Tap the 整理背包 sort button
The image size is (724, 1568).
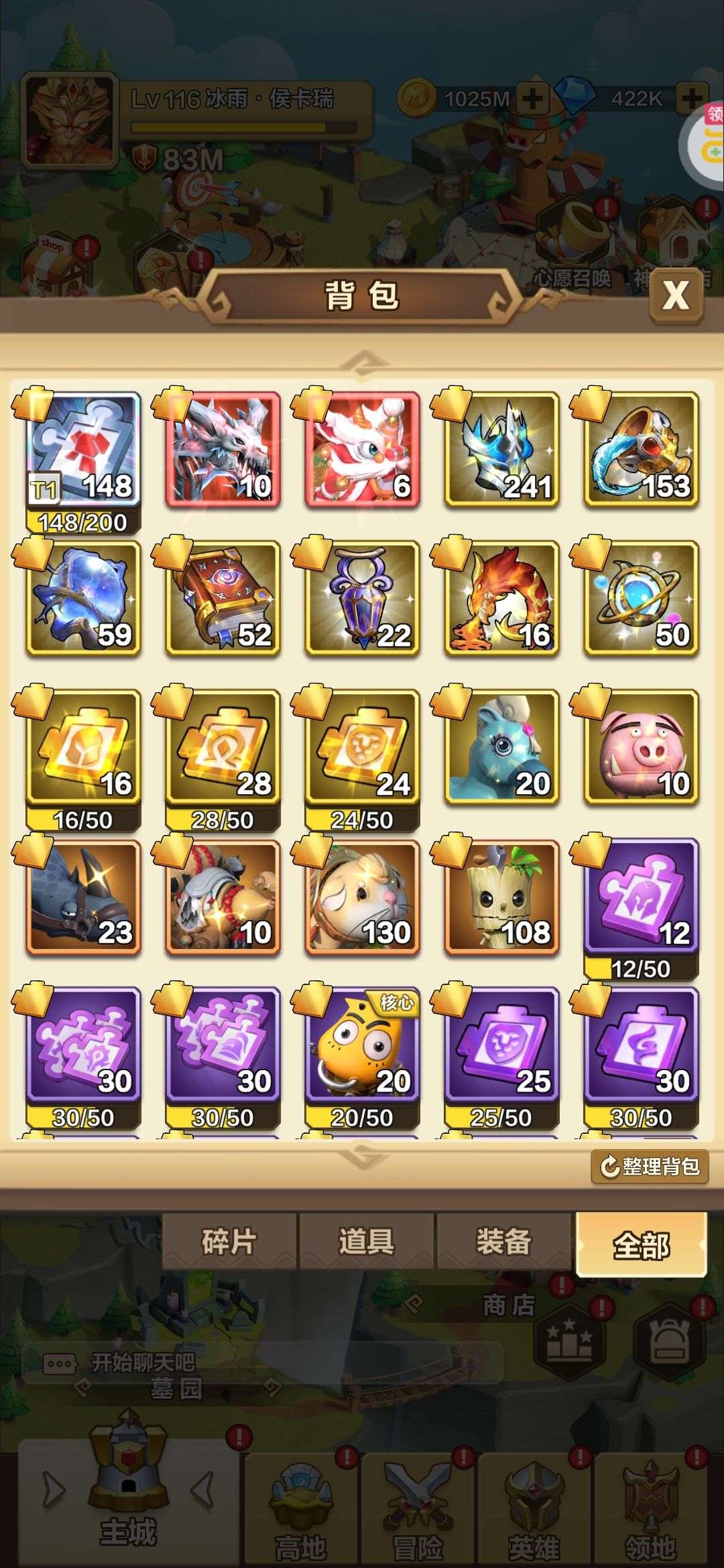pyautogui.click(x=650, y=1167)
